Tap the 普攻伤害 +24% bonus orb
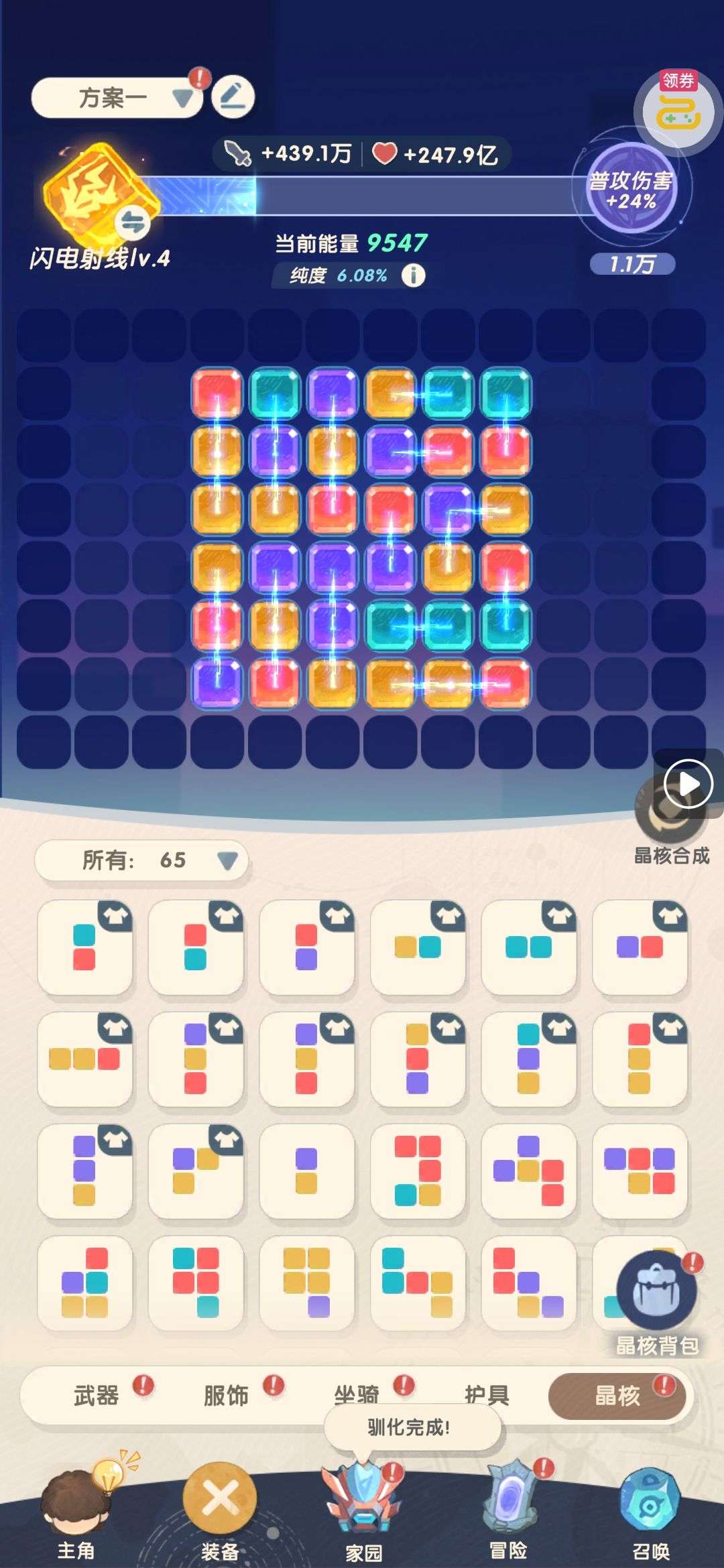The width and height of the screenshot is (724, 1568). 630,190
